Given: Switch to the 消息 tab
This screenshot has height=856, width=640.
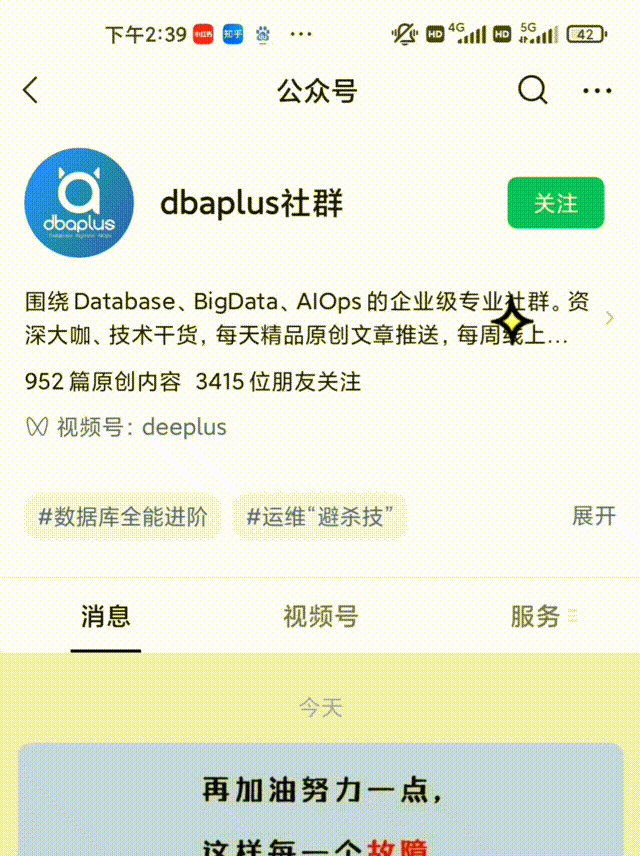Looking at the screenshot, I should tap(106, 617).
